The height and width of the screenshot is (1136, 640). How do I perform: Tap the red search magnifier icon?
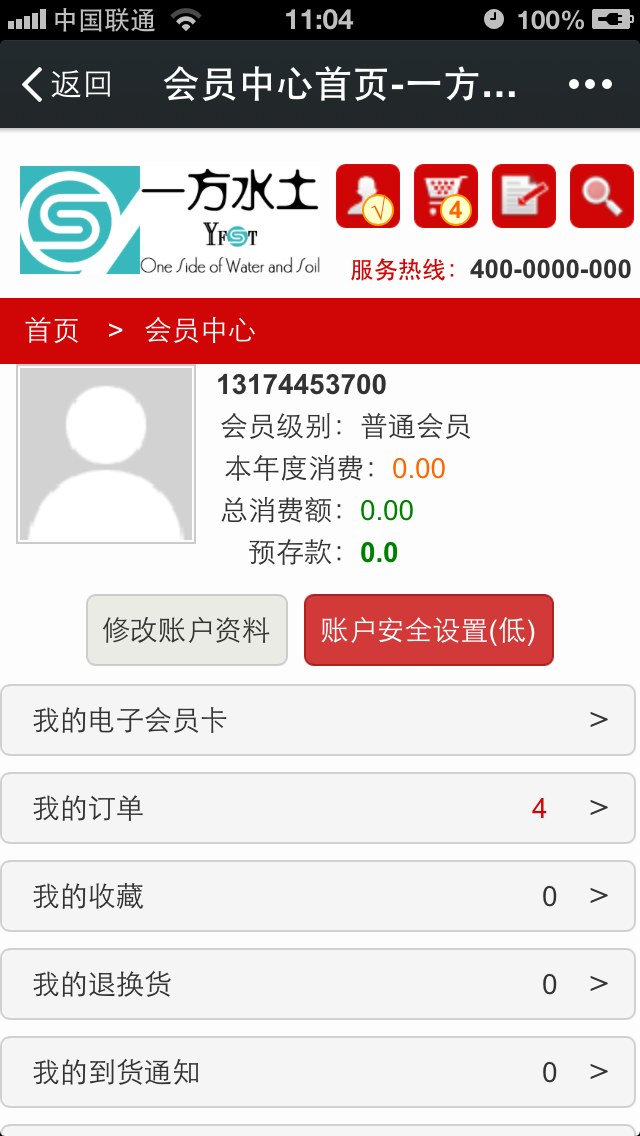pyautogui.click(x=601, y=196)
